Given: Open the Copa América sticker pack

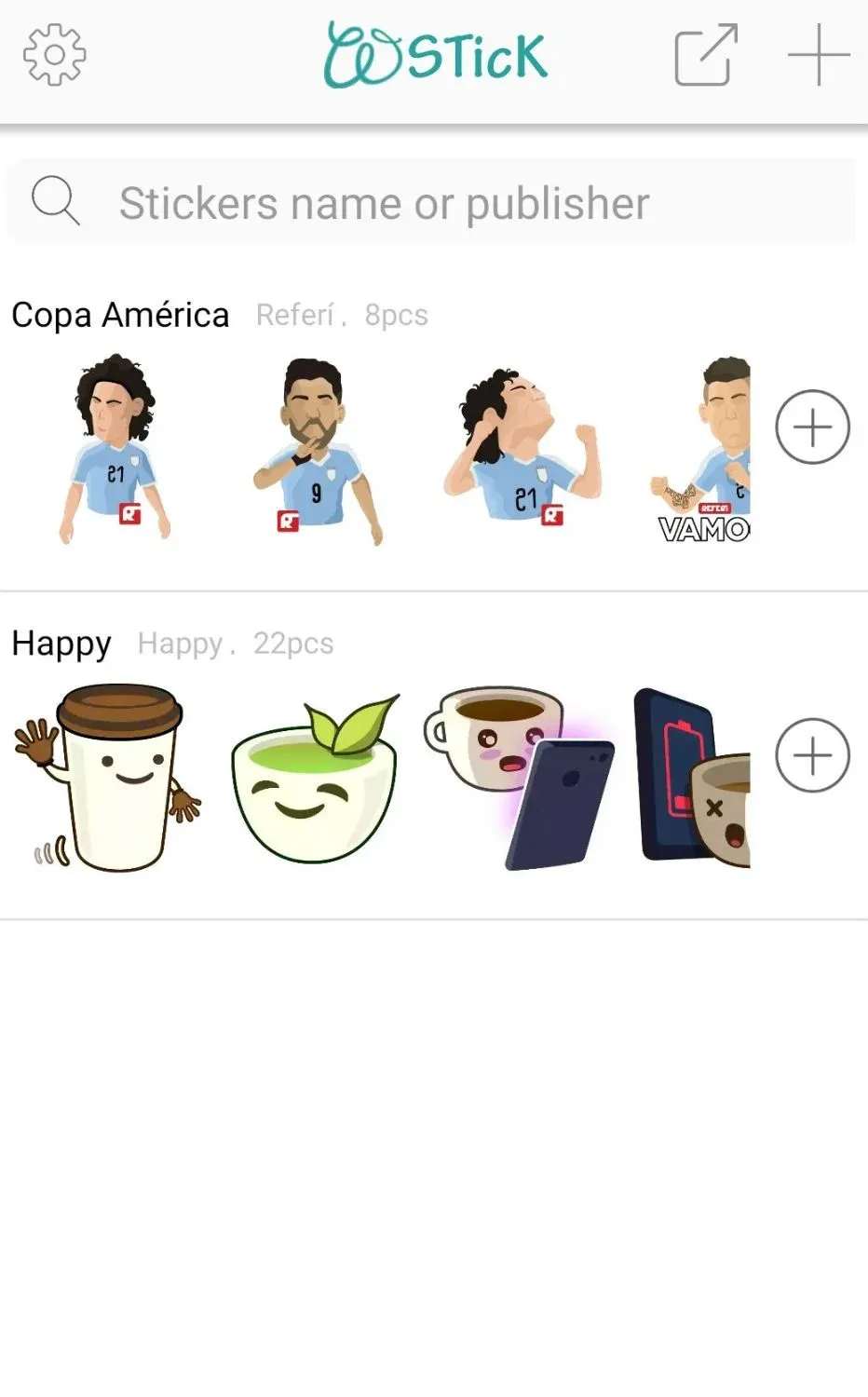Looking at the screenshot, I should coord(120,316).
